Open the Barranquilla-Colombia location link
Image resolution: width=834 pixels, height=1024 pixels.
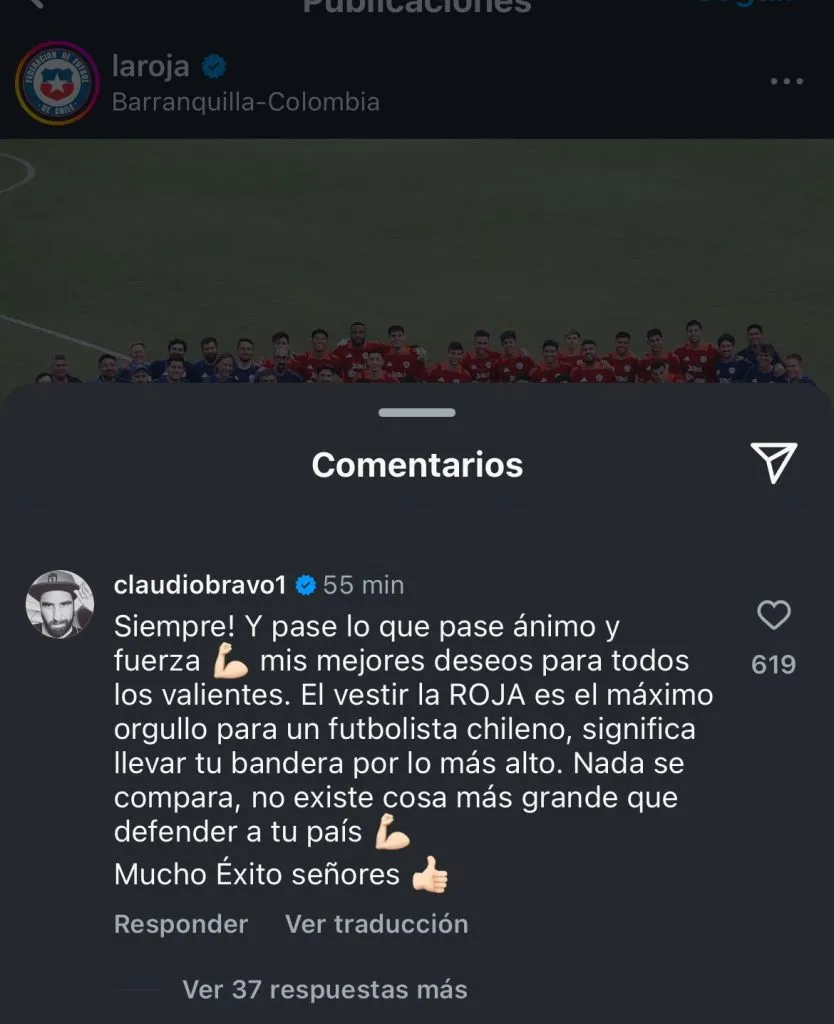point(250,101)
